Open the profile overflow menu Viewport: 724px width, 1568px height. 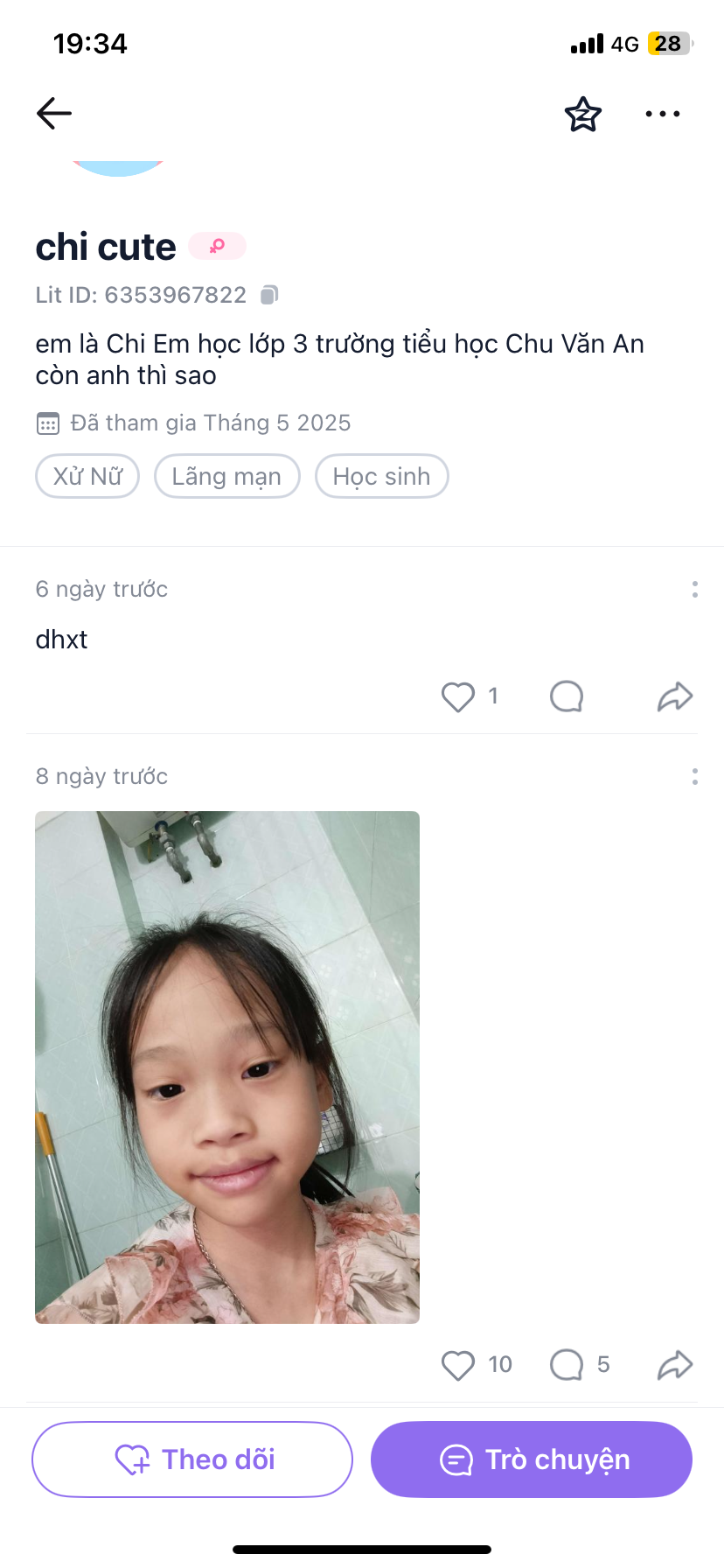[662, 114]
